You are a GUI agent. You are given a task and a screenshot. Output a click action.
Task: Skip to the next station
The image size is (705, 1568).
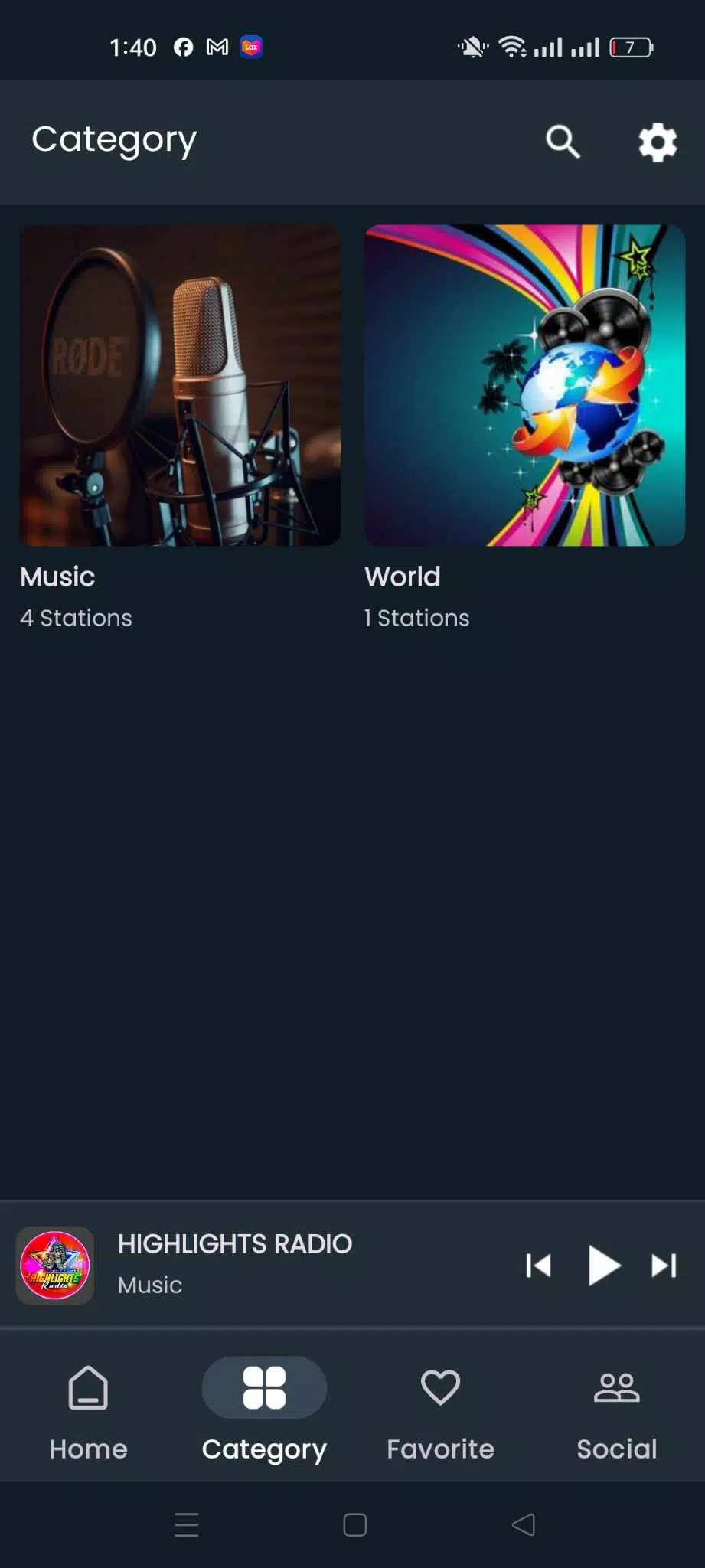(664, 1265)
